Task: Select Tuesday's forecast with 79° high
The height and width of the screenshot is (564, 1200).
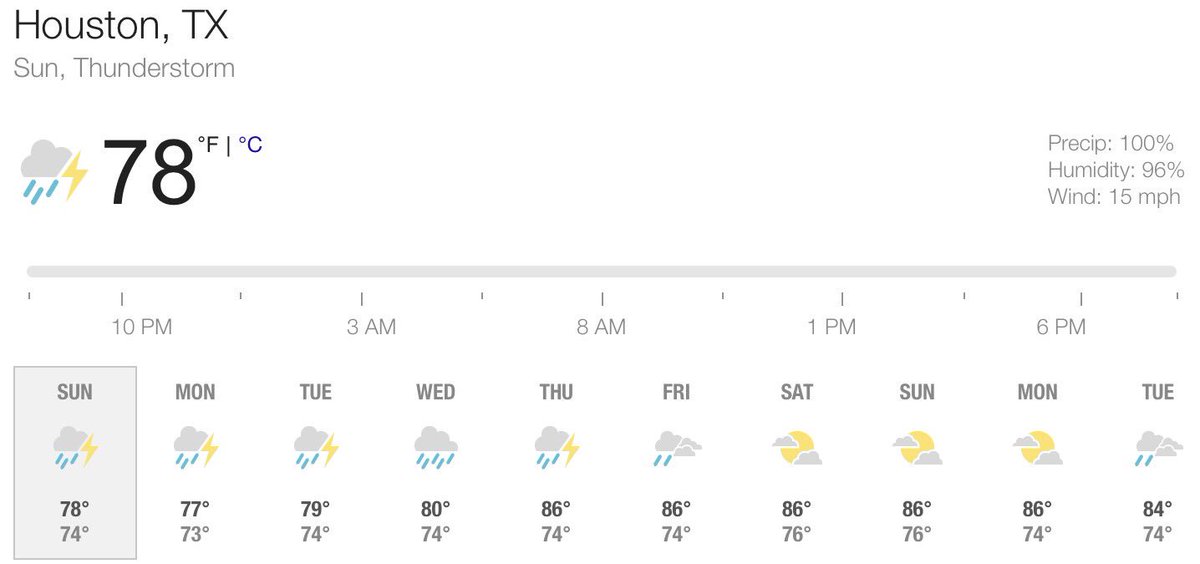Action: tap(315, 462)
